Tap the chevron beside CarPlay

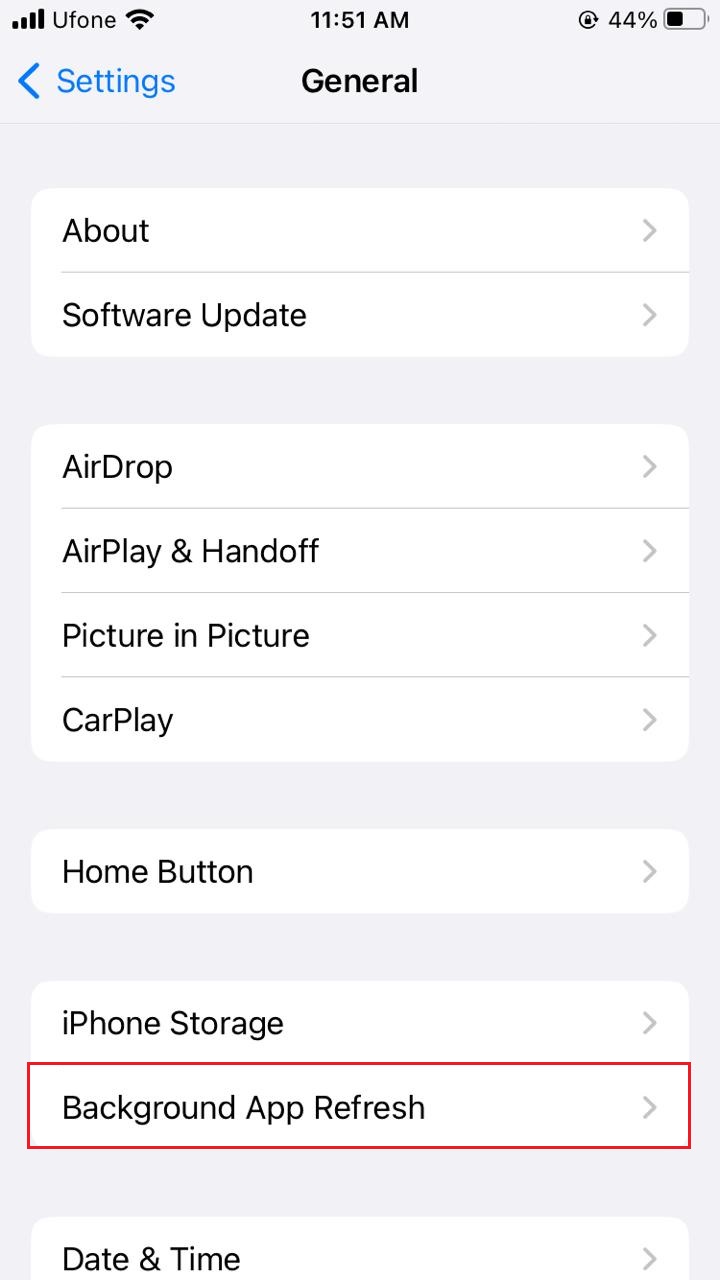pos(650,719)
